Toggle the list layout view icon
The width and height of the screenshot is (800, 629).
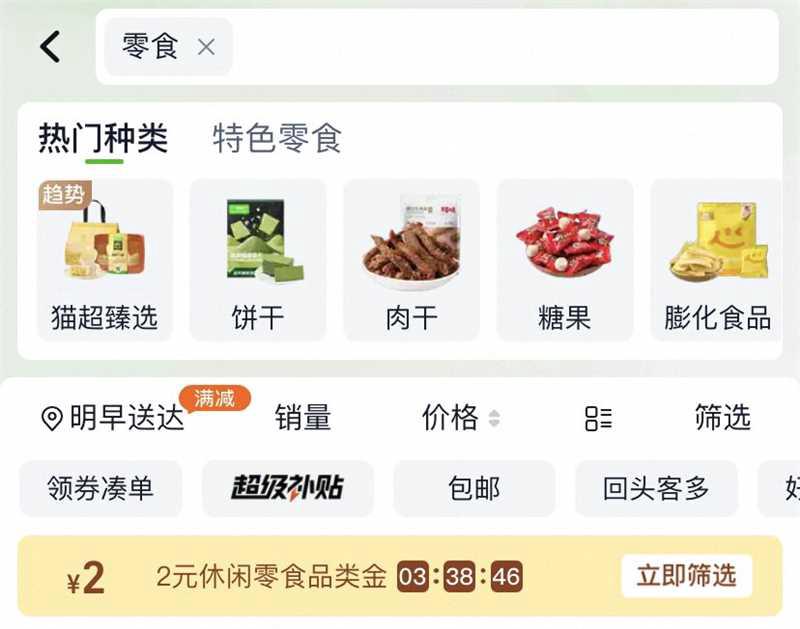click(x=598, y=418)
